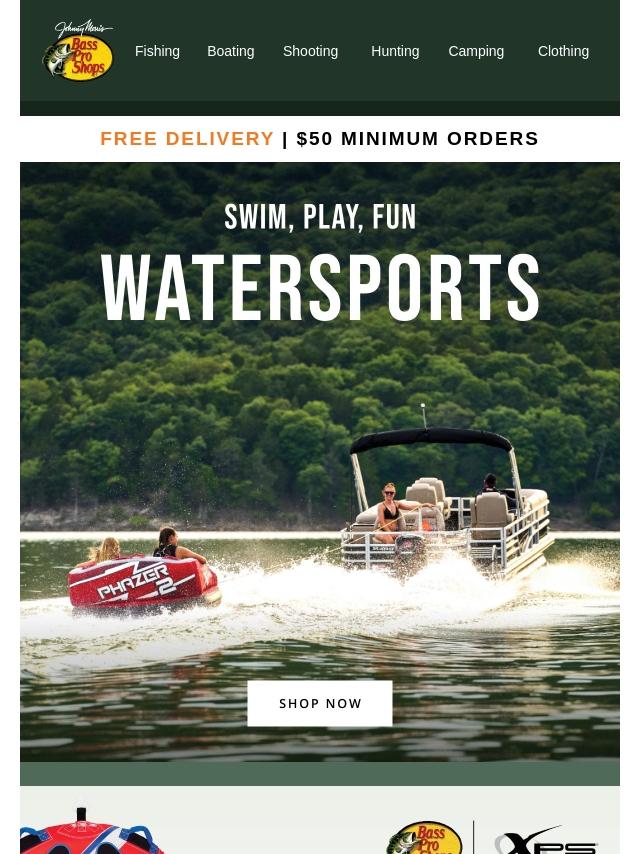Screen dimensions: 640x854
Task: Open the Bass Pro Shops home logo
Action: (x=78, y=52)
